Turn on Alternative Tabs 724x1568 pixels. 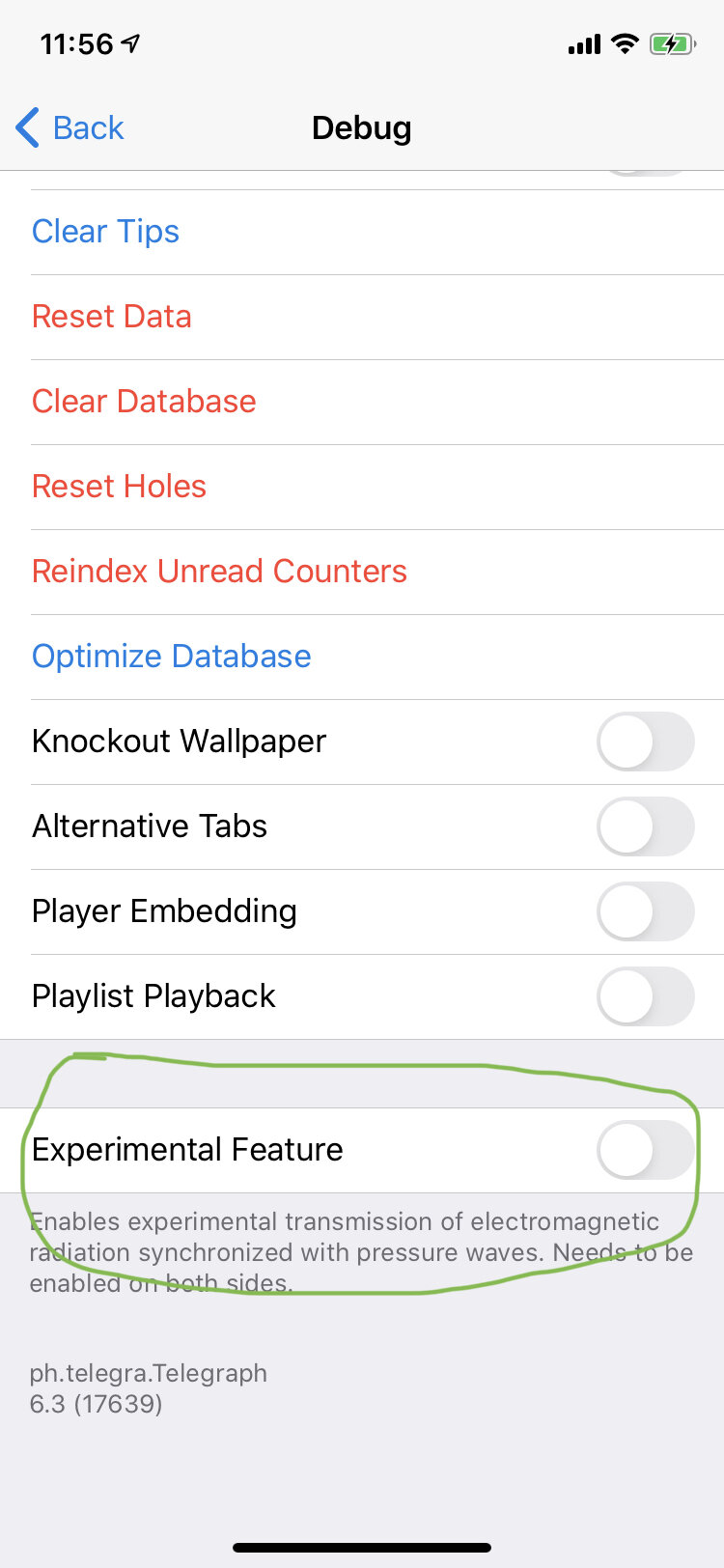point(646,826)
